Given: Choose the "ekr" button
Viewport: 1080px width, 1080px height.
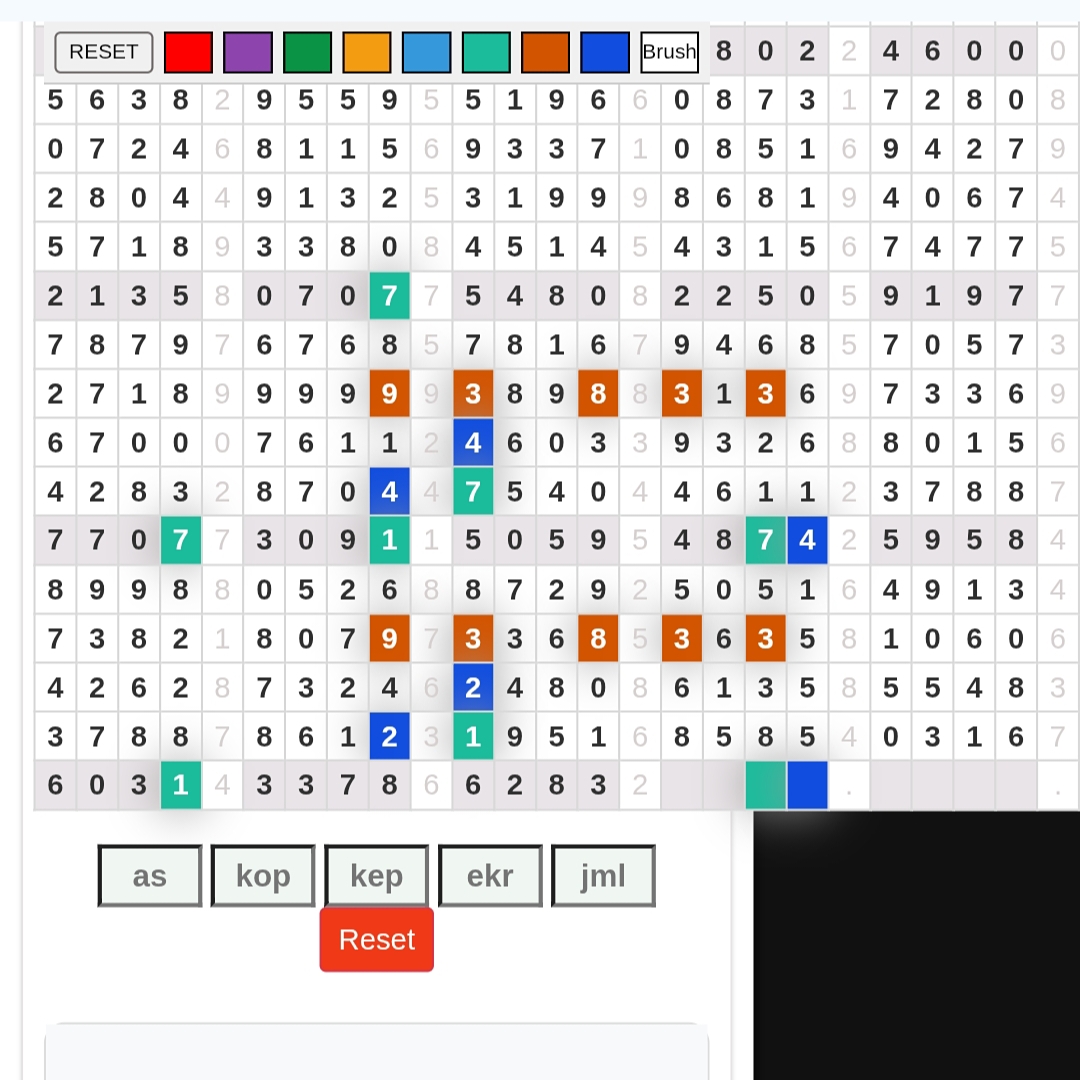Looking at the screenshot, I should point(490,876).
